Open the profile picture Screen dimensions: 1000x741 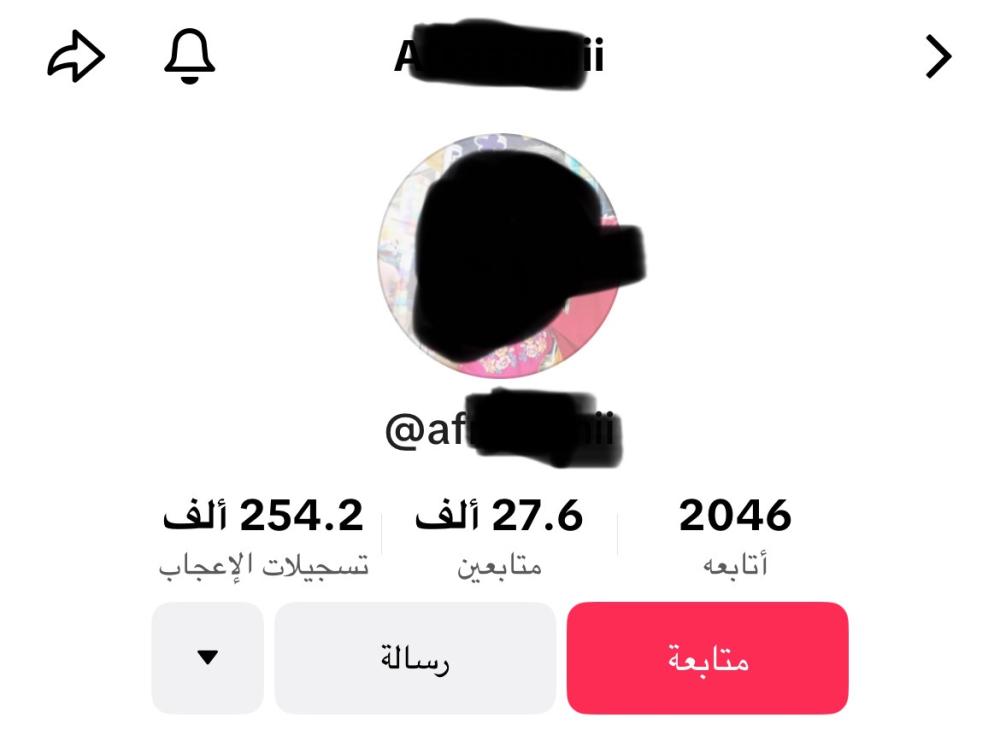point(498,255)
